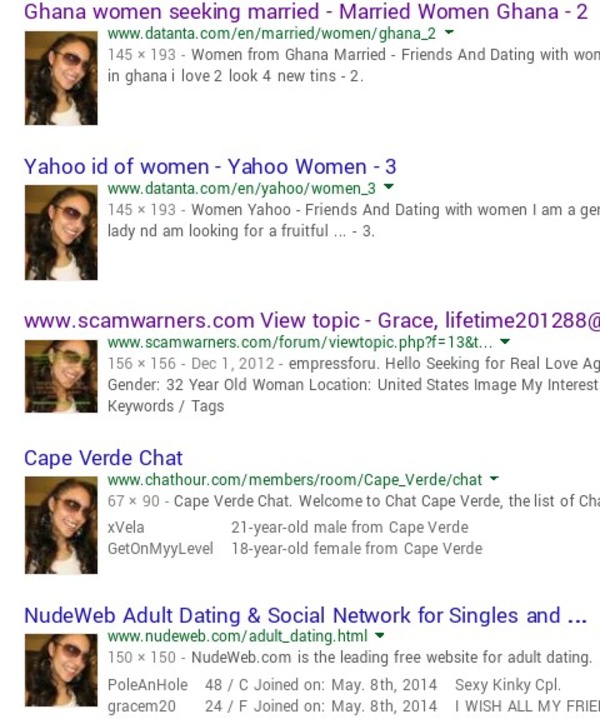
Task: Expand the dropdown arrow beside nudeweb.com URL
Action: 380,636
